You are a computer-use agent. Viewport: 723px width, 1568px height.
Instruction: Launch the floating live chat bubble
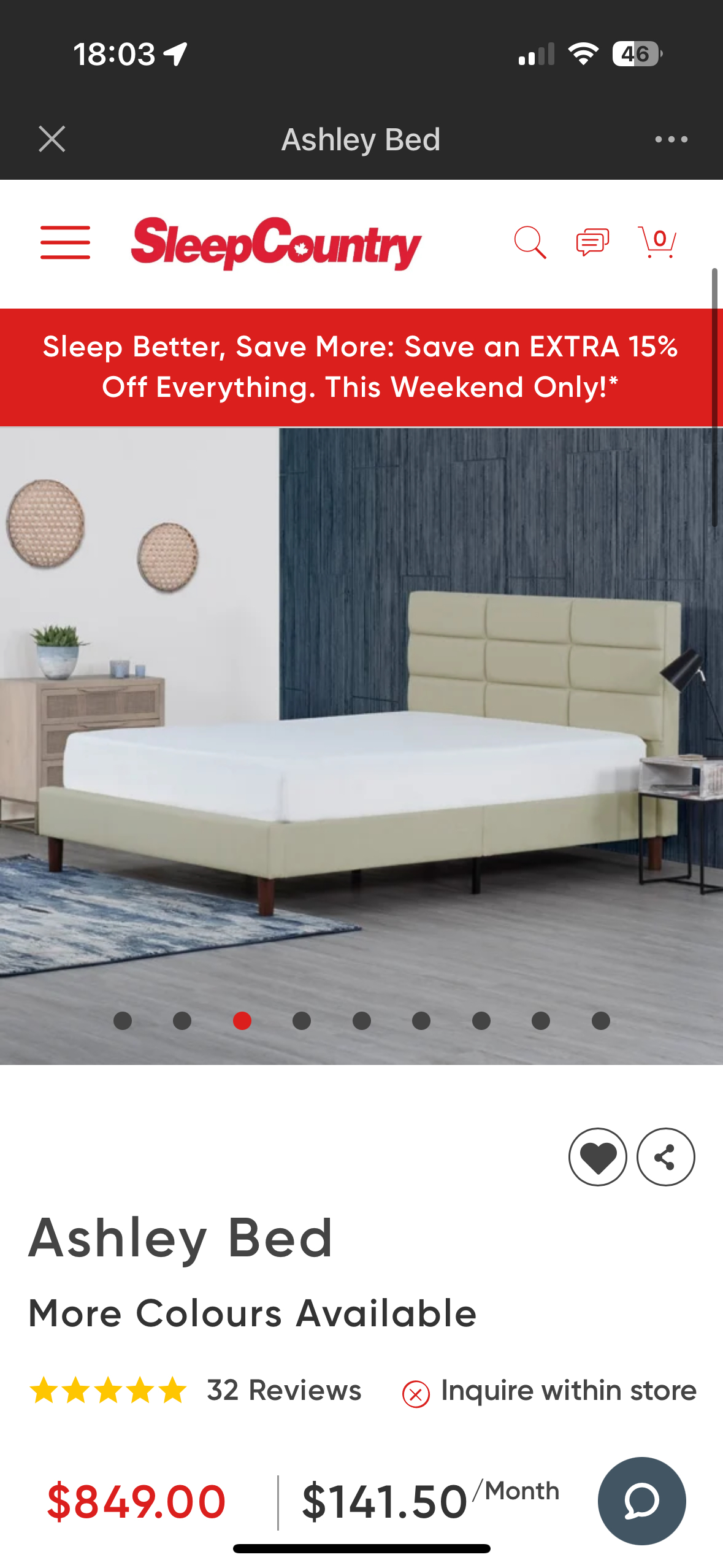(x=641, y=1501)
